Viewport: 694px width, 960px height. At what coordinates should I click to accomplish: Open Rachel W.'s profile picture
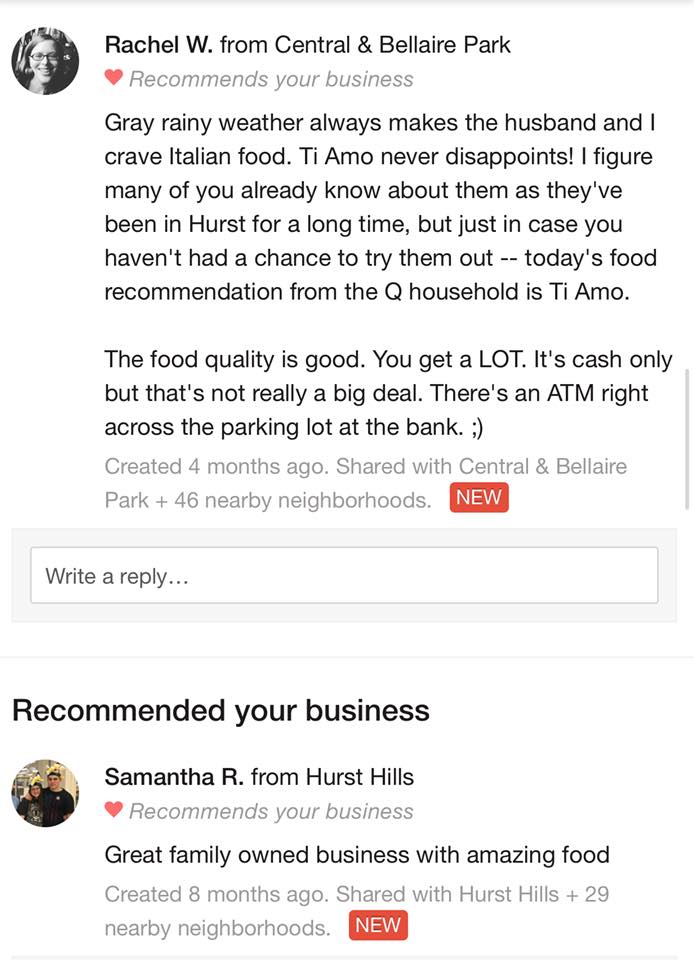coord(45,61)
